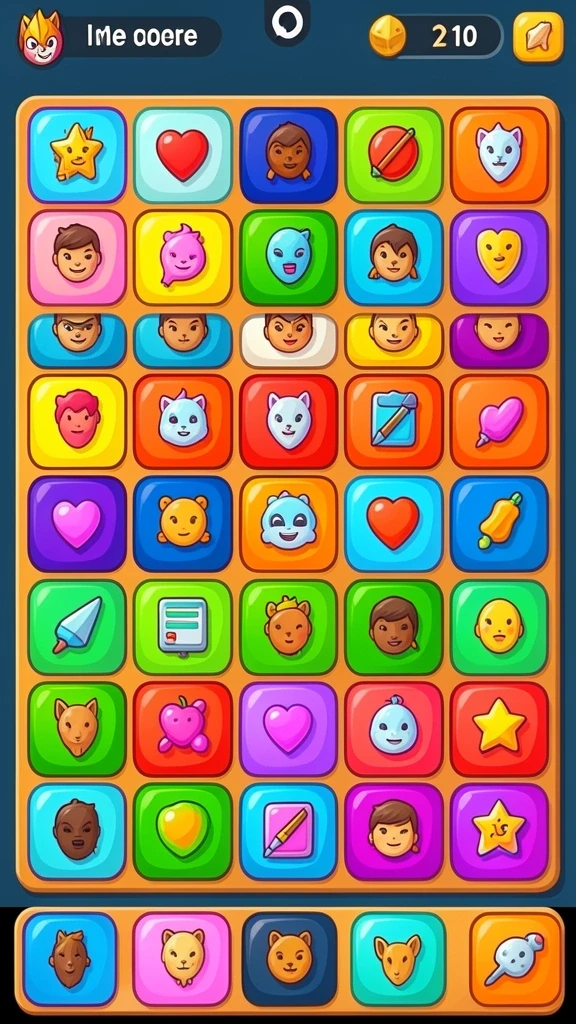Select the pink apple on the red tile
Image resolution: width=576 pixels, height=1024 pixels.
(x=183, y=729)
